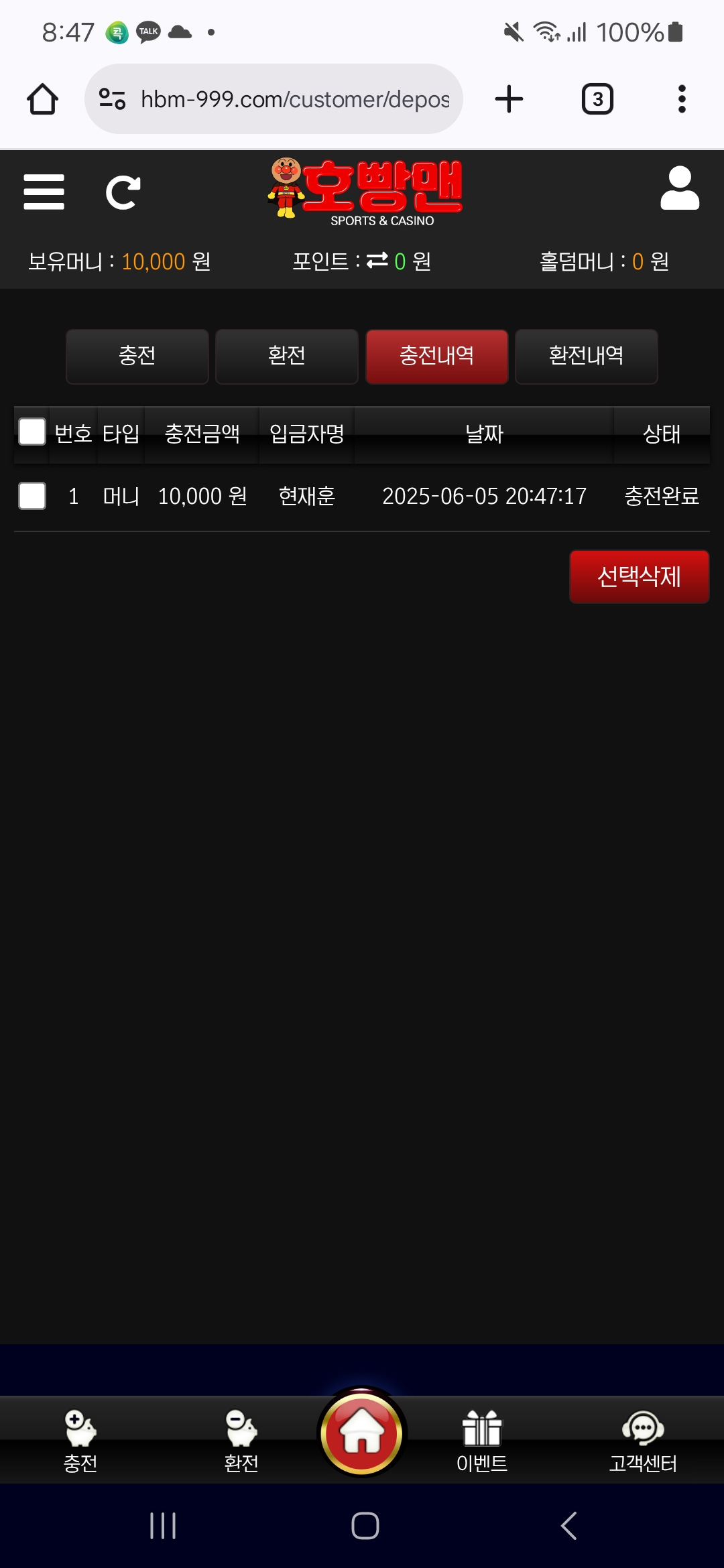
Task: Switch to the 충전 tab
Action: 137,356
